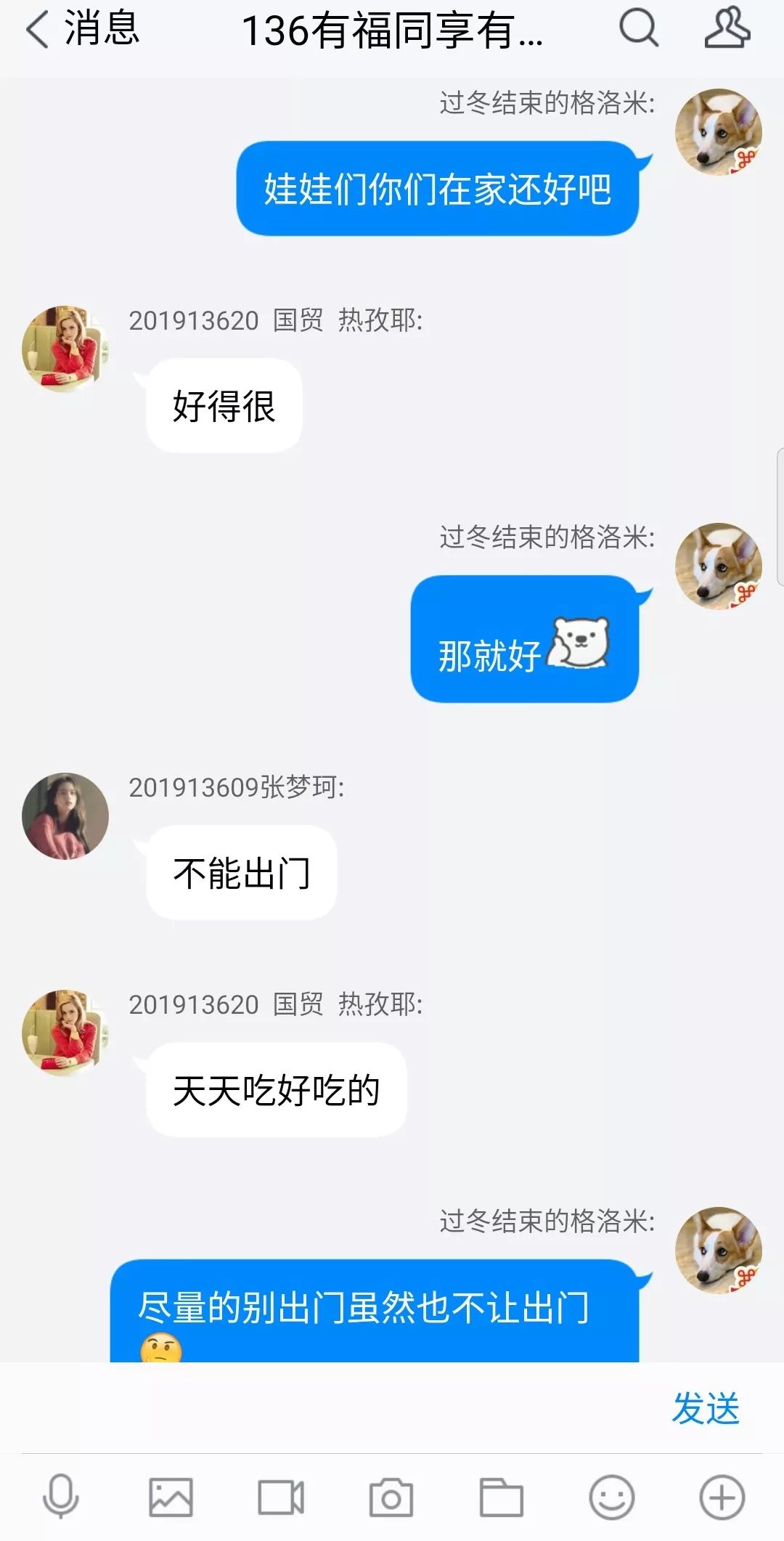View avatar of 热孜耶 above 好得很

65,349
